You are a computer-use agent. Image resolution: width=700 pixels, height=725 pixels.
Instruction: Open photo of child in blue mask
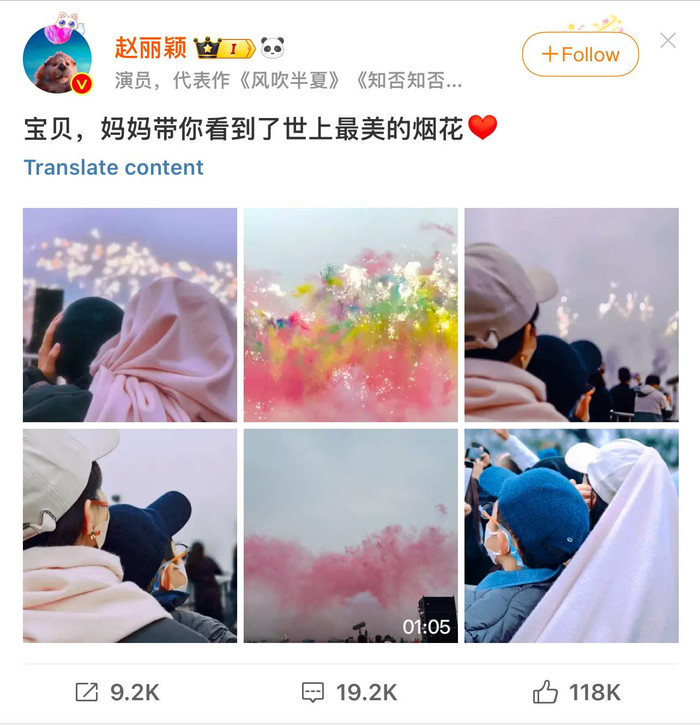571,535
